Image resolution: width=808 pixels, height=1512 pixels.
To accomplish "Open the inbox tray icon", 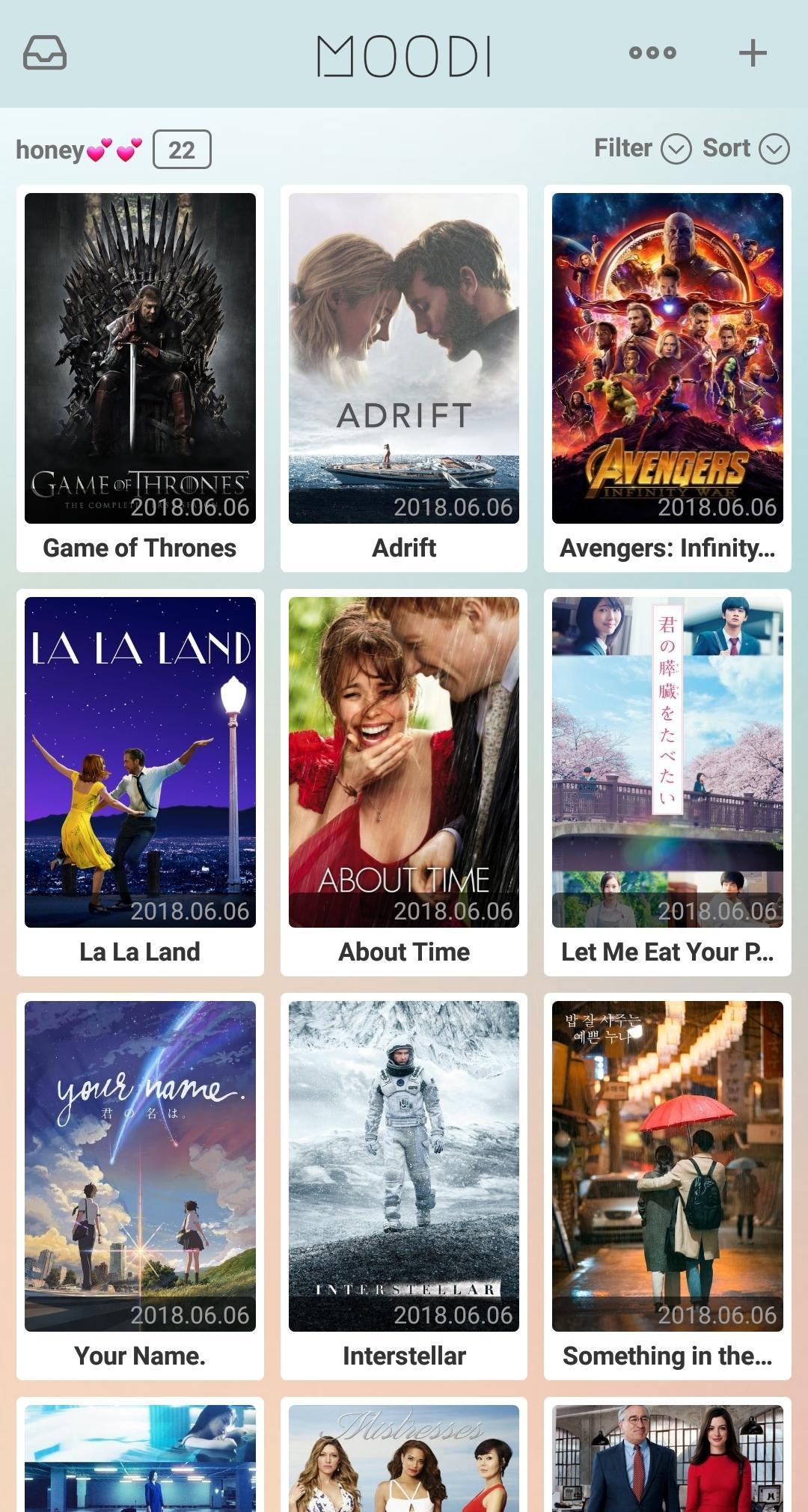I will click(x=45, y=53).
